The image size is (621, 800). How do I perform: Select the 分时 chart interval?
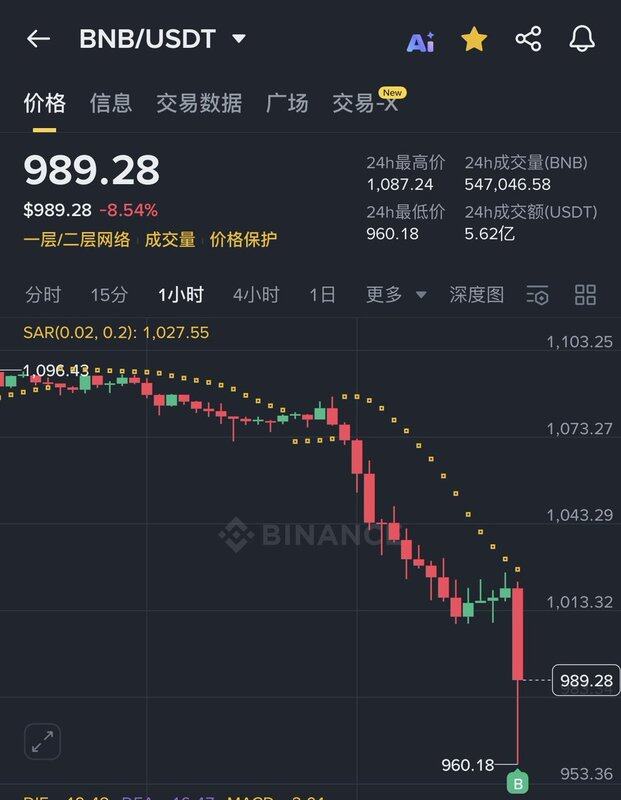click(43, 295)
